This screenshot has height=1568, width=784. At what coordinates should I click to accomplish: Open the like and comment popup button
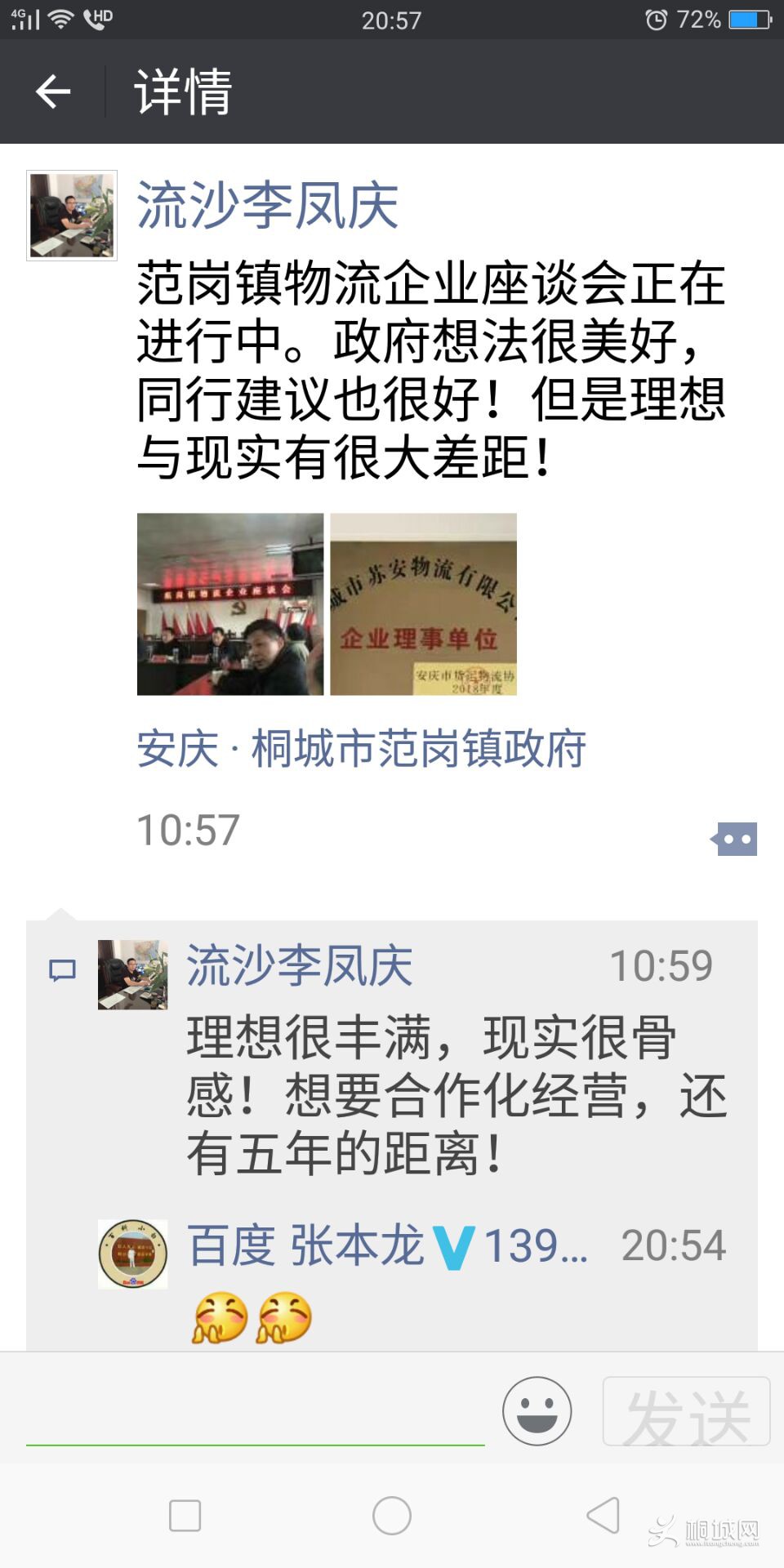click(x=735, y=839)
